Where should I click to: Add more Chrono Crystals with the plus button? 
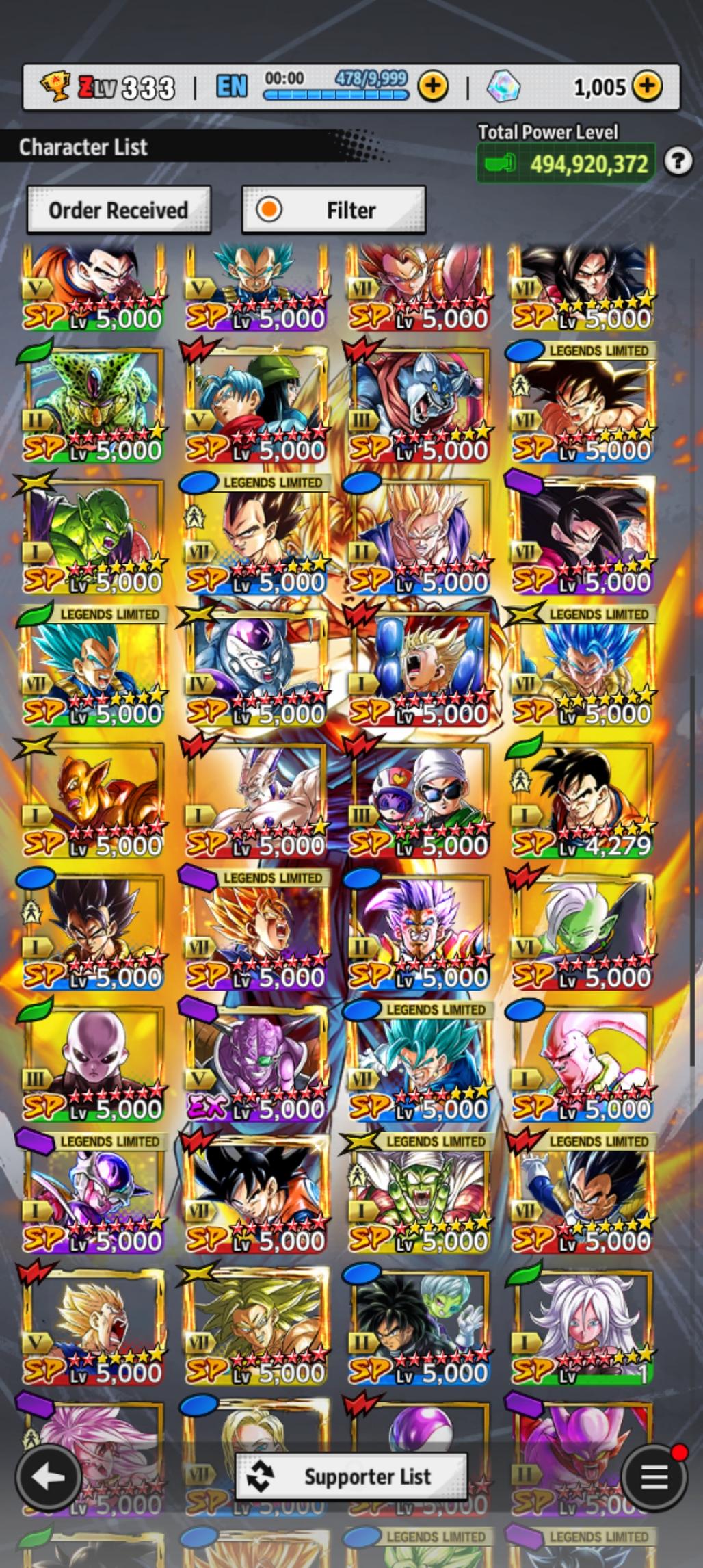647,86
